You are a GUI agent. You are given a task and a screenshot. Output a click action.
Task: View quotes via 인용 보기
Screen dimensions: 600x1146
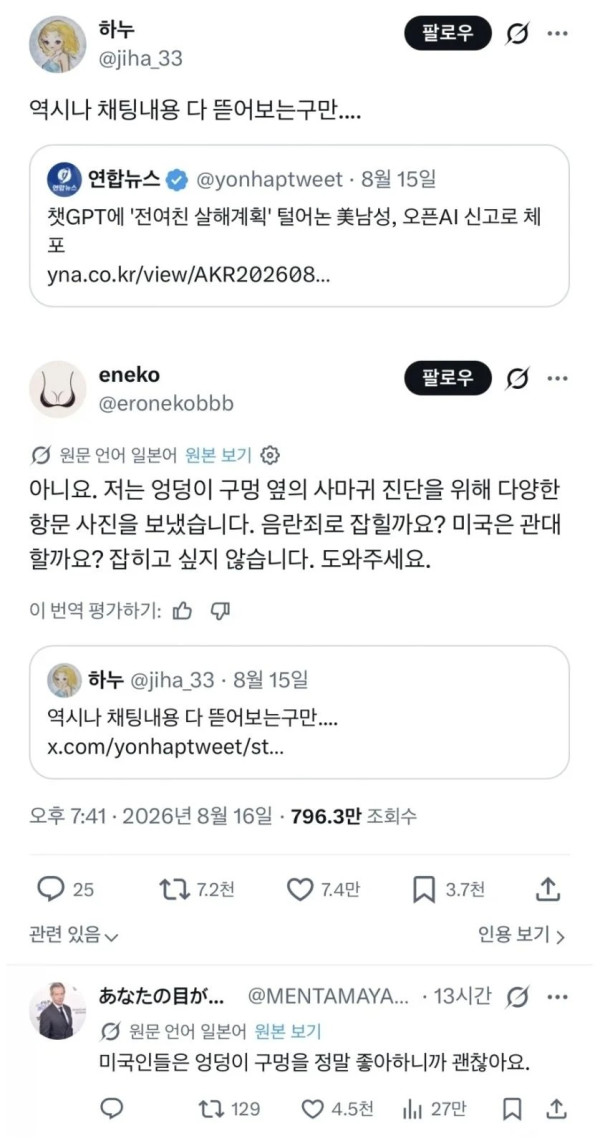click(x=522, y=934)
